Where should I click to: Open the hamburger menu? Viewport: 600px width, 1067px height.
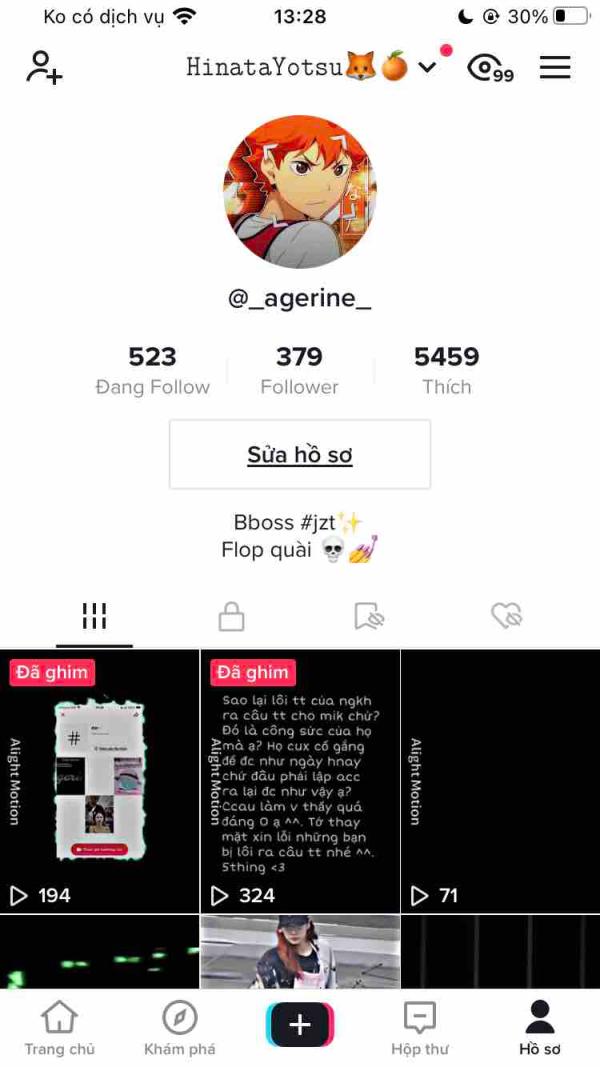[x=555, y=67]
